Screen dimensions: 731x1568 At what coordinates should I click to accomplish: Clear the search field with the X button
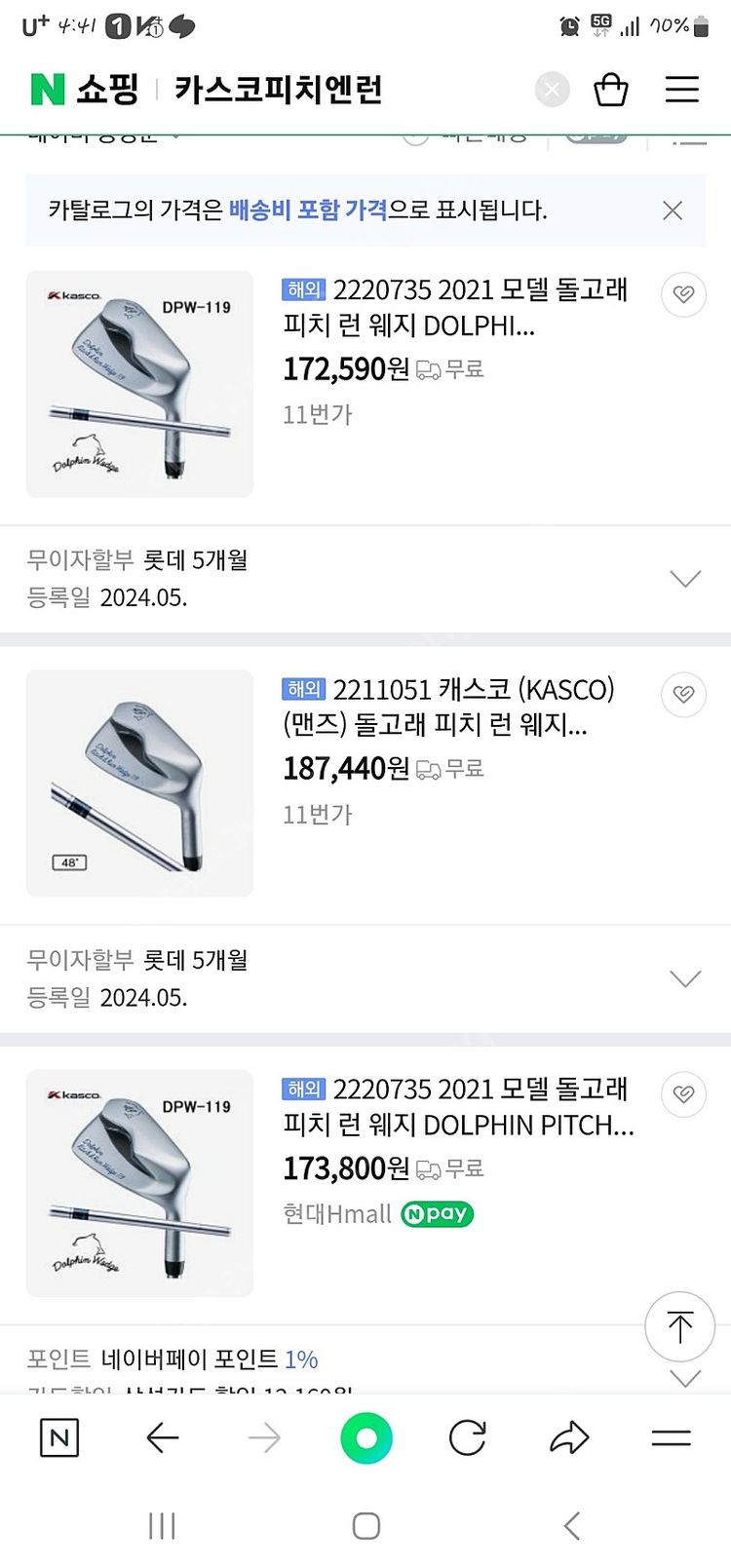tap(552, 89)
